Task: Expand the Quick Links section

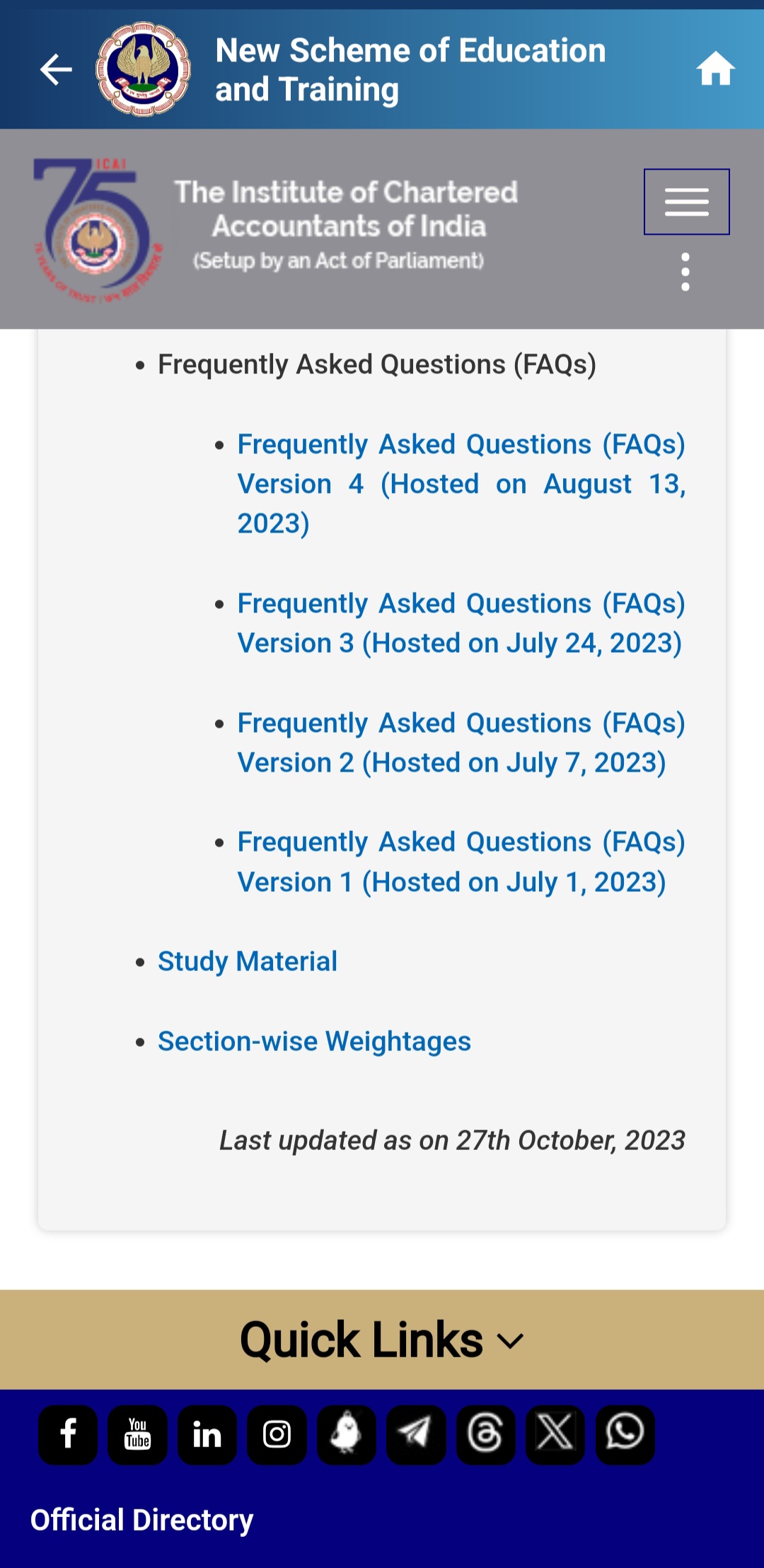Action: 382,1340
